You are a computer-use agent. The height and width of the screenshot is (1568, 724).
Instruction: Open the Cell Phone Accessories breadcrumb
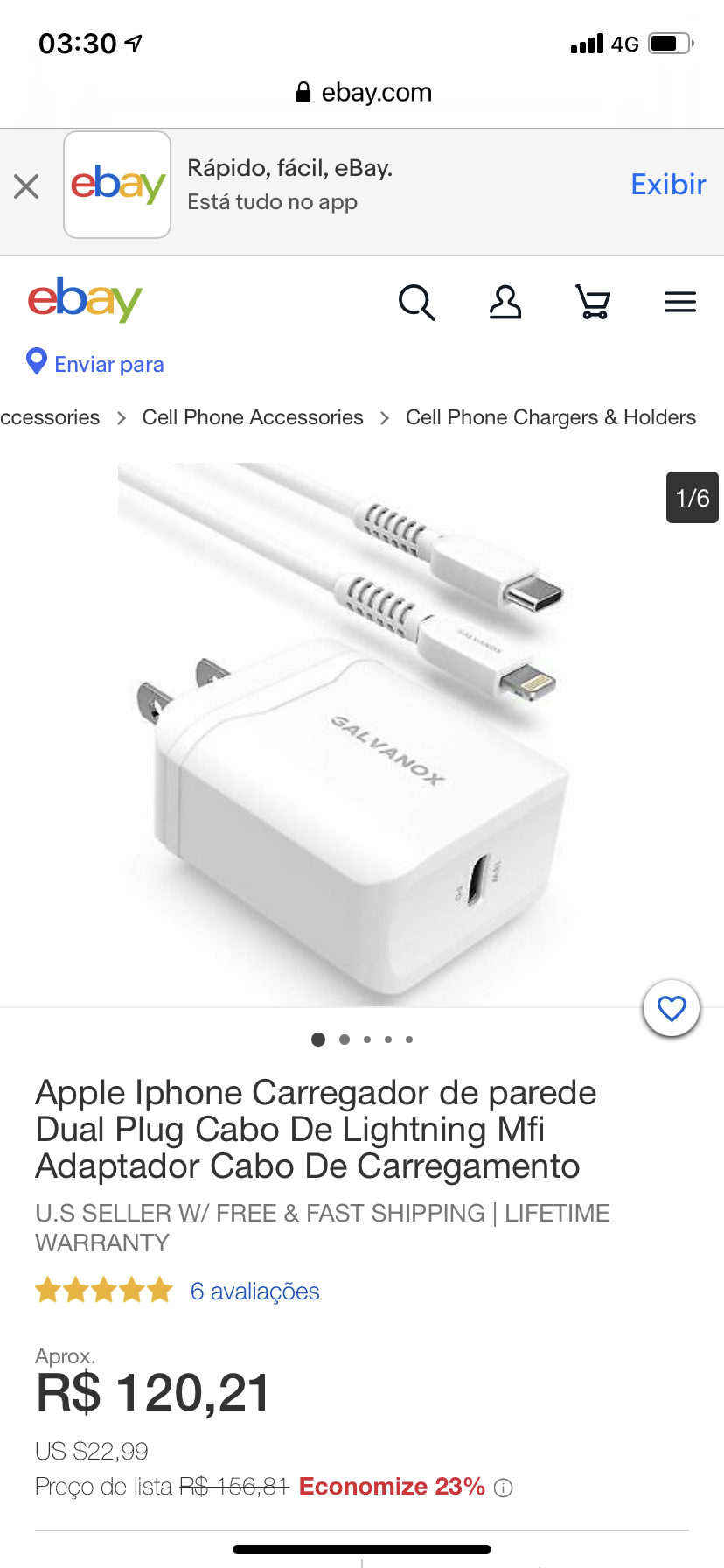tap(253, 417)
